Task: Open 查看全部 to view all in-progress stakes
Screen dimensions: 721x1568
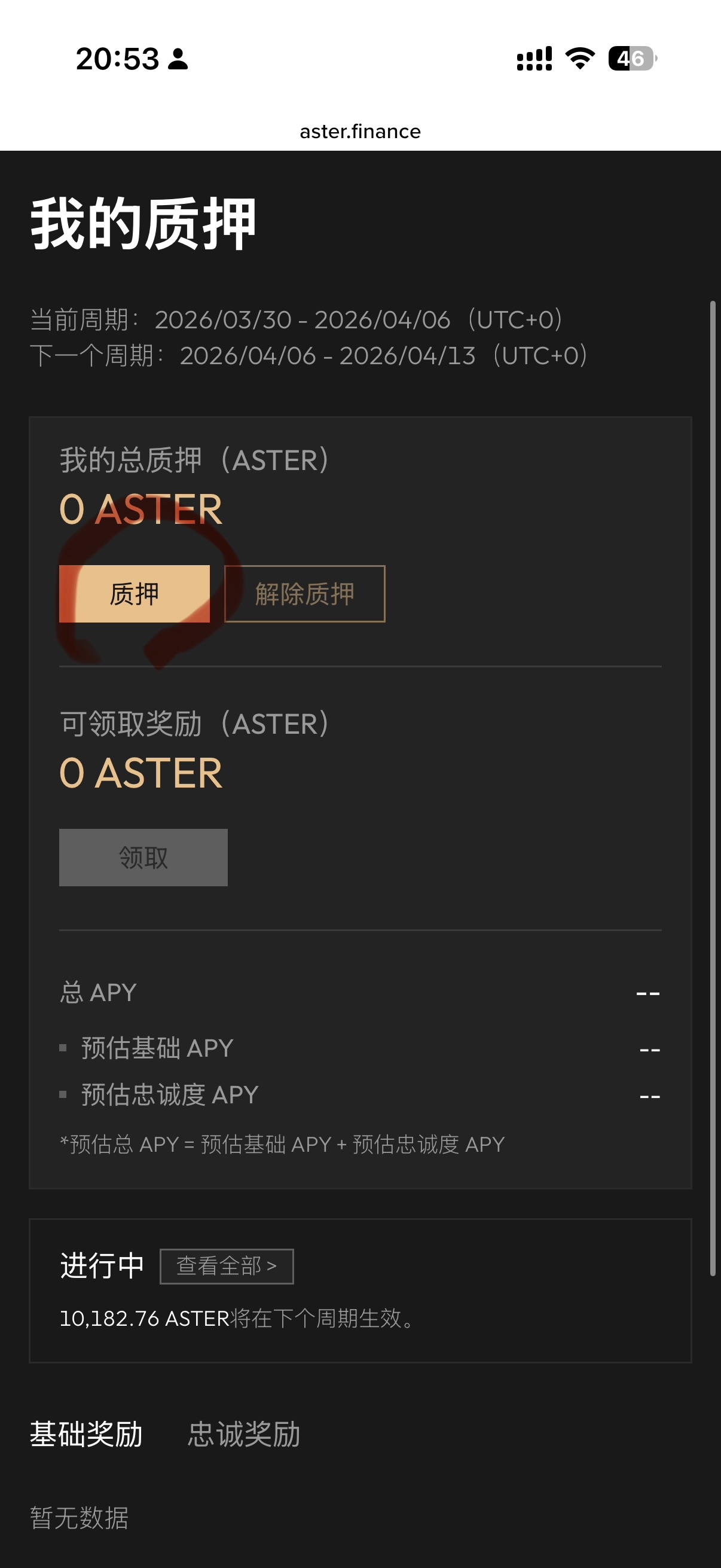Action: point(227,1266)
